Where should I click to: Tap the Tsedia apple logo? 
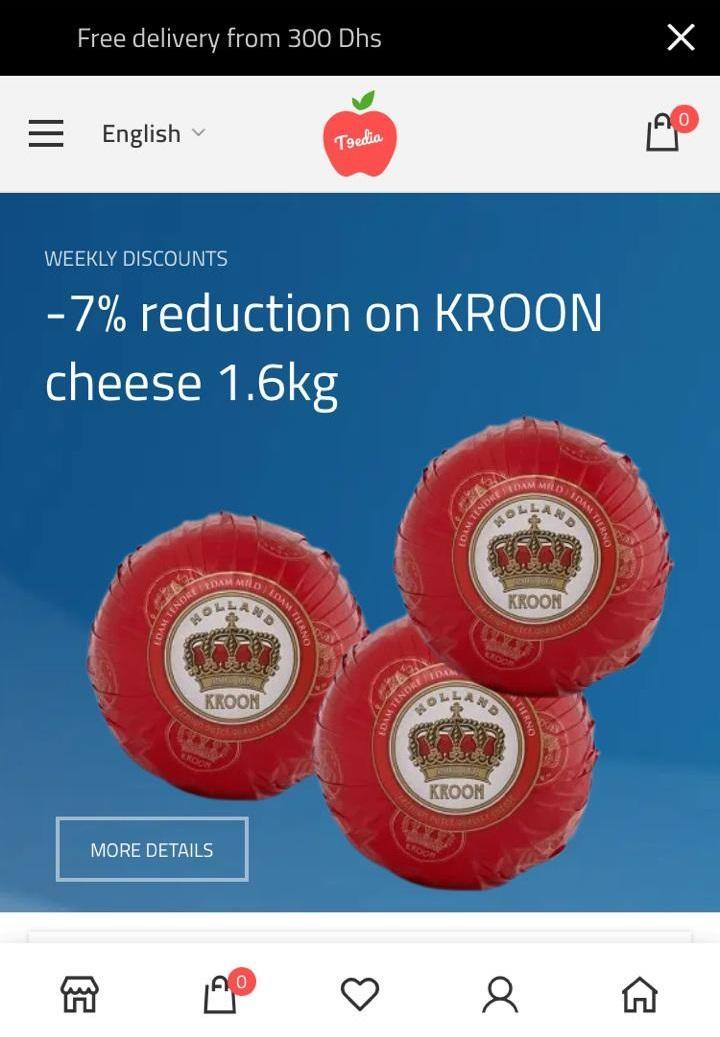point(360,135)
